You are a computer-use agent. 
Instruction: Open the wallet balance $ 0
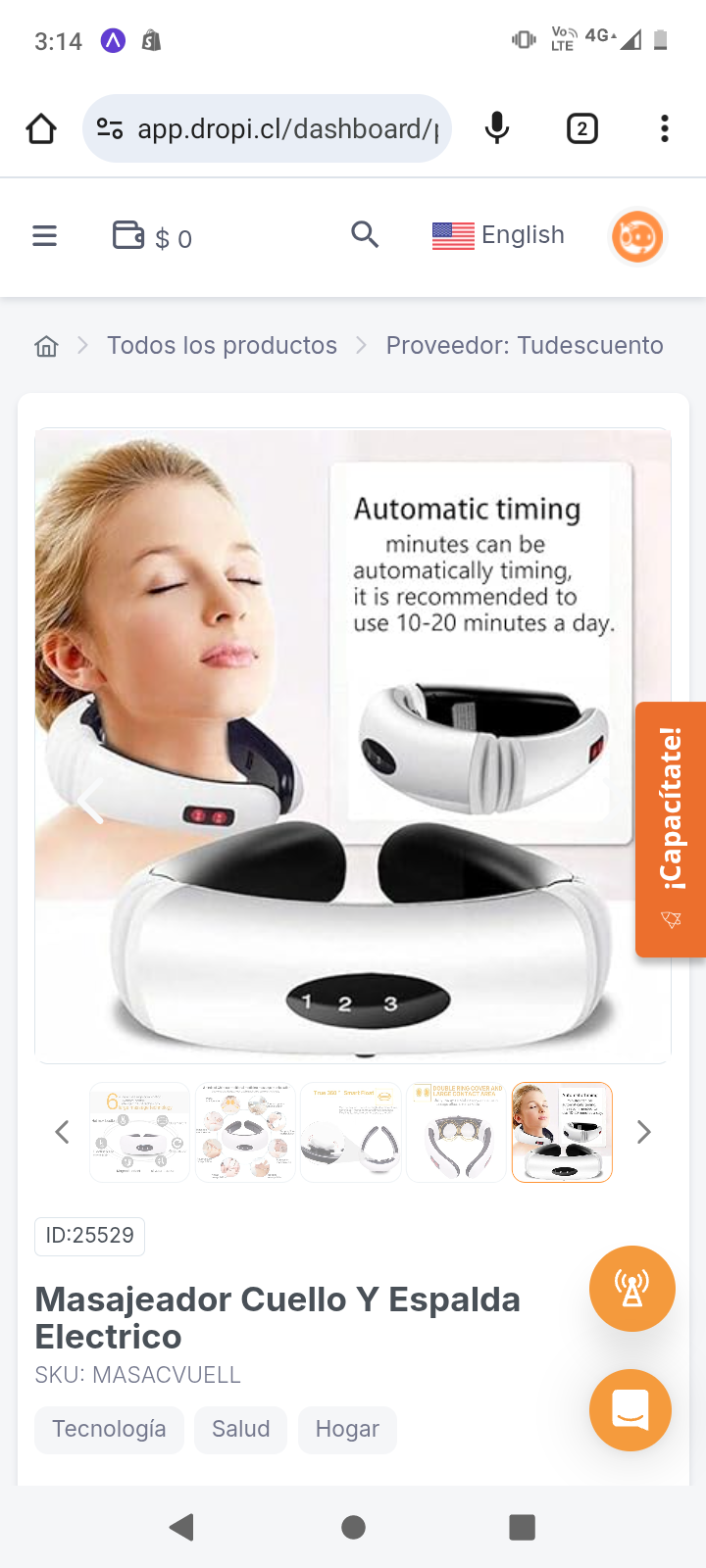coord(152,237)
